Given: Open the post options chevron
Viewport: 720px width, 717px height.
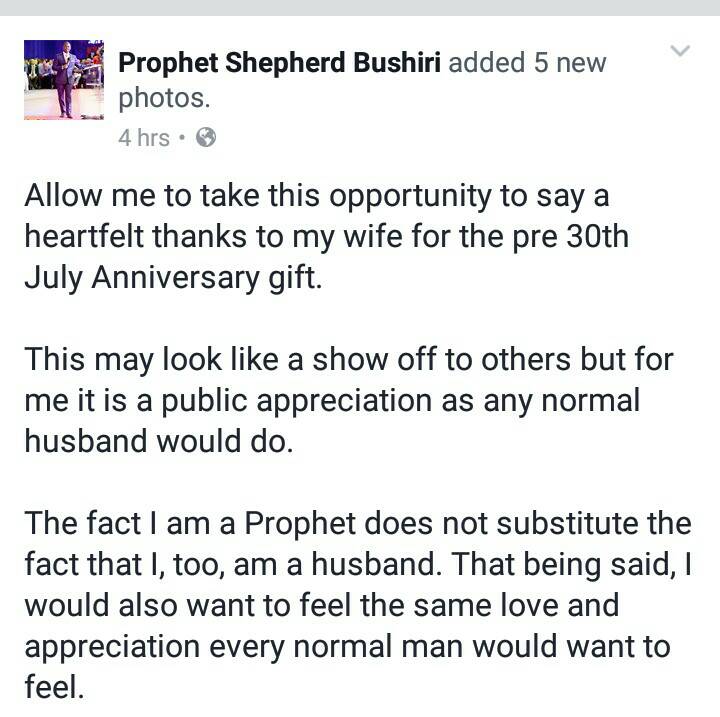Looking at the screenshot, I should coord(680,51).
